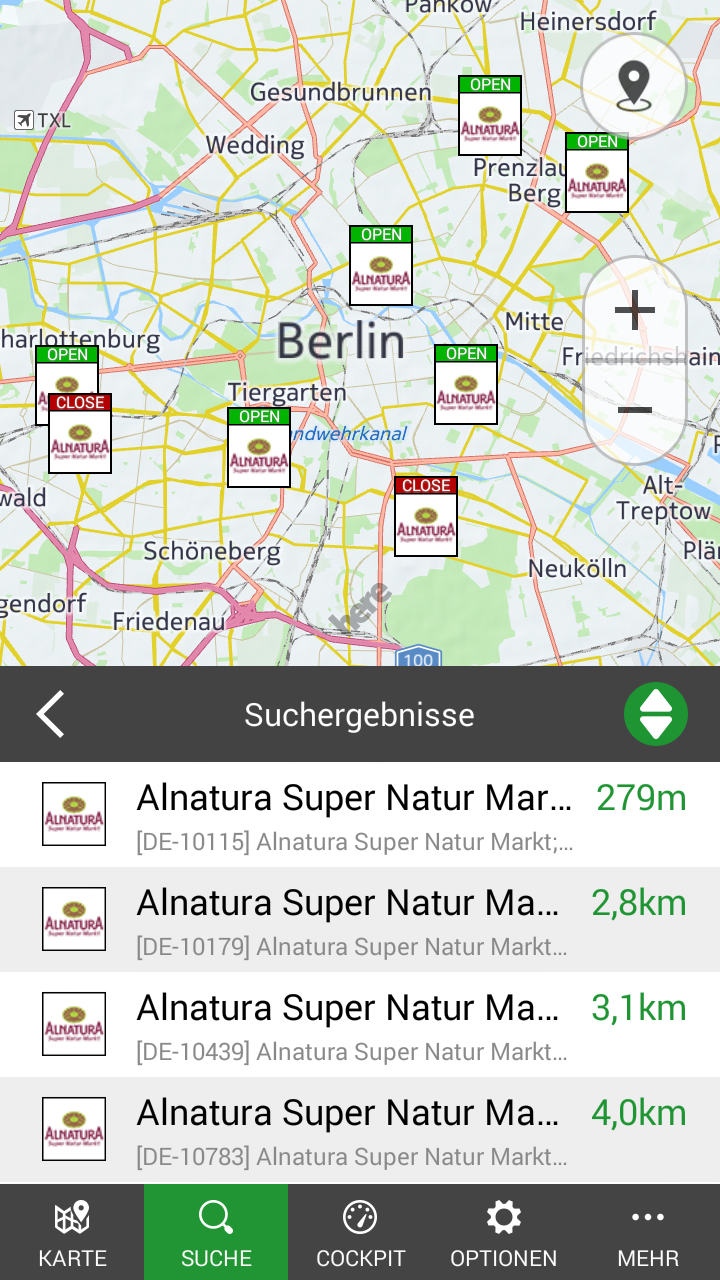
Task: Open the Alnatura result 279m away
Action: click(360, 815)
